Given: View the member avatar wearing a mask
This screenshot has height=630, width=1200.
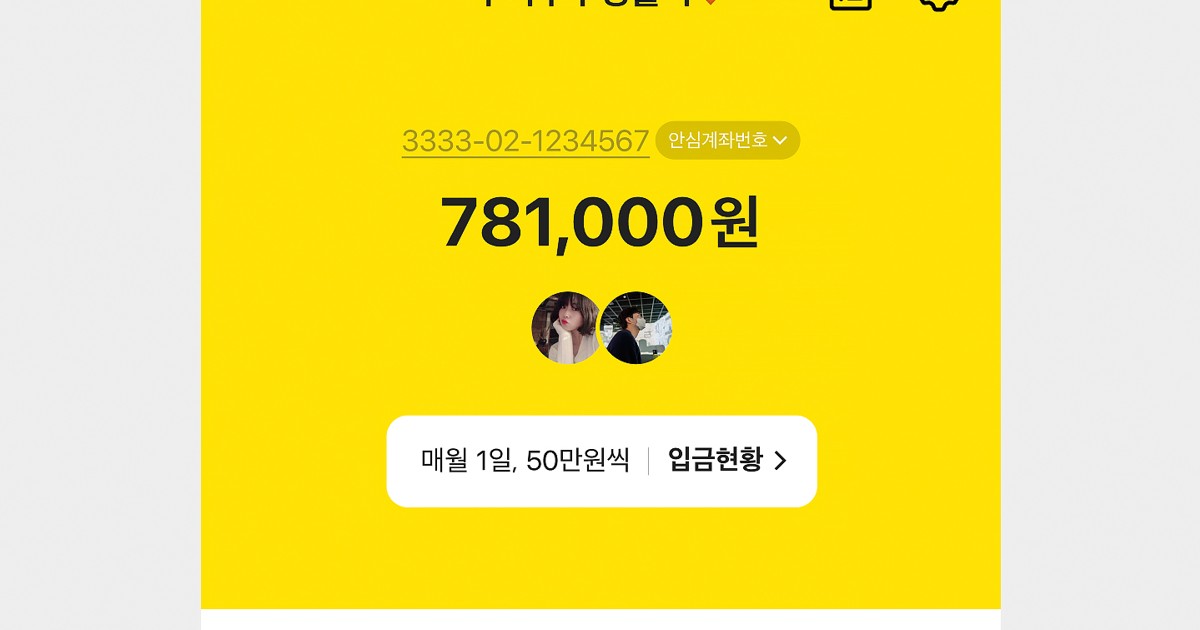Looking at the screenshot, I should tap(638, 328).
